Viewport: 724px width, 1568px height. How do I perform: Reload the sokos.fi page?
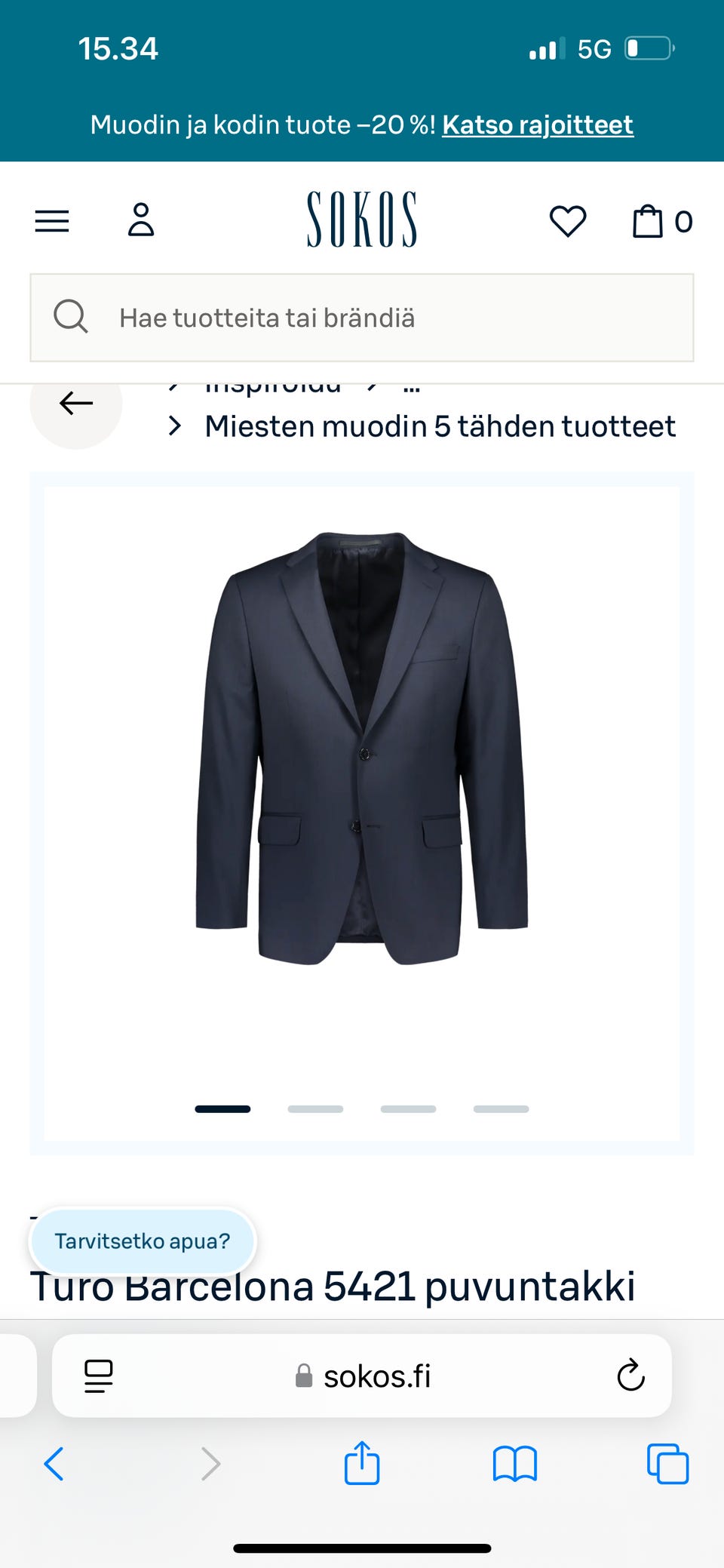pos(630,1376)
